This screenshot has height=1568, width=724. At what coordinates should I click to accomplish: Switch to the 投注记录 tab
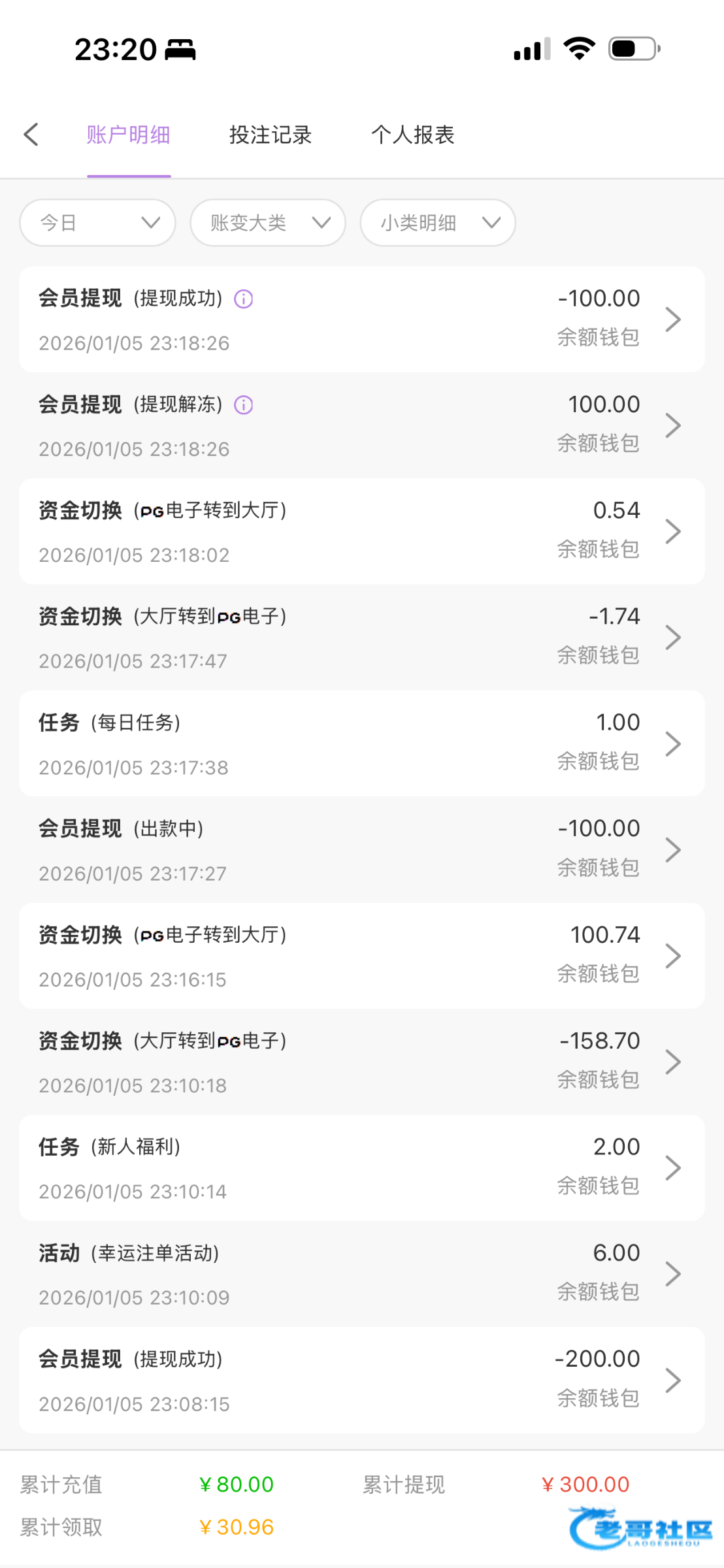tap(270, 135)
